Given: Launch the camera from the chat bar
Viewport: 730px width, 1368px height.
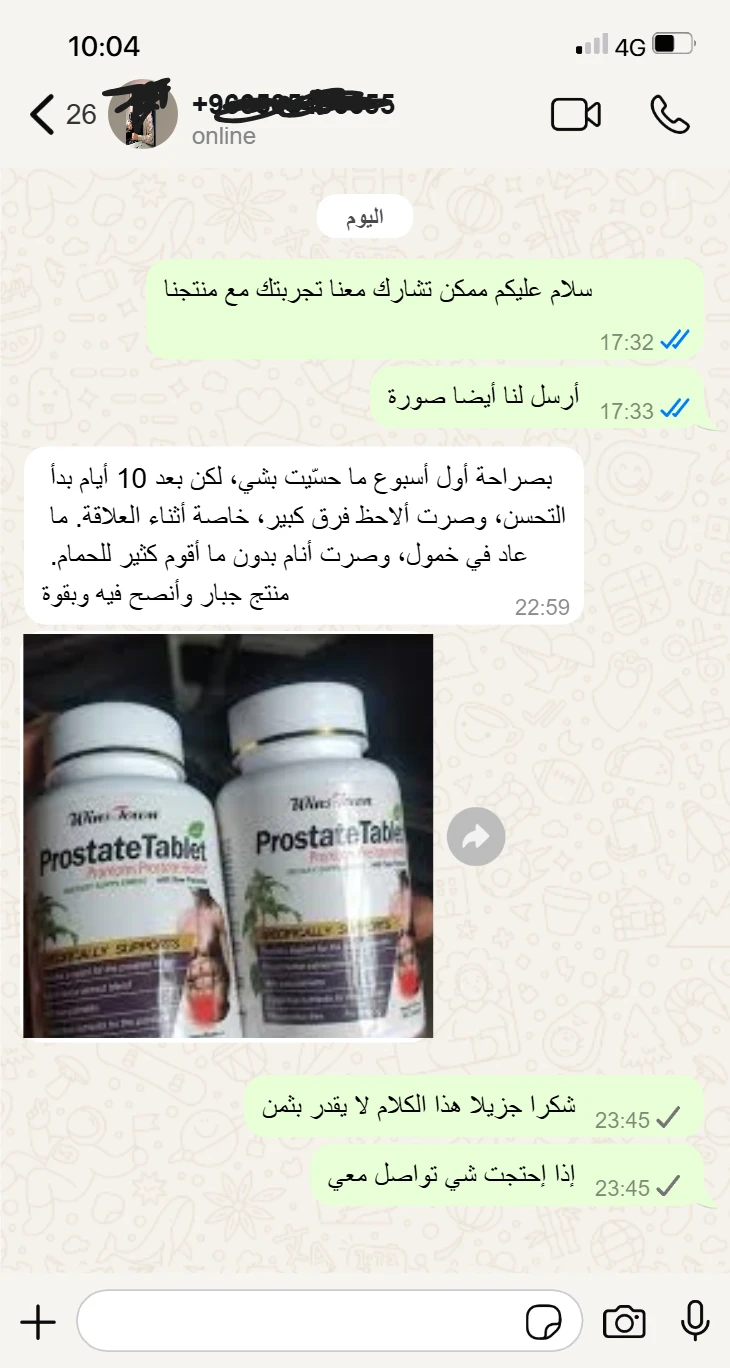Looking at the screenshot, I should [x=624, y=1322].
